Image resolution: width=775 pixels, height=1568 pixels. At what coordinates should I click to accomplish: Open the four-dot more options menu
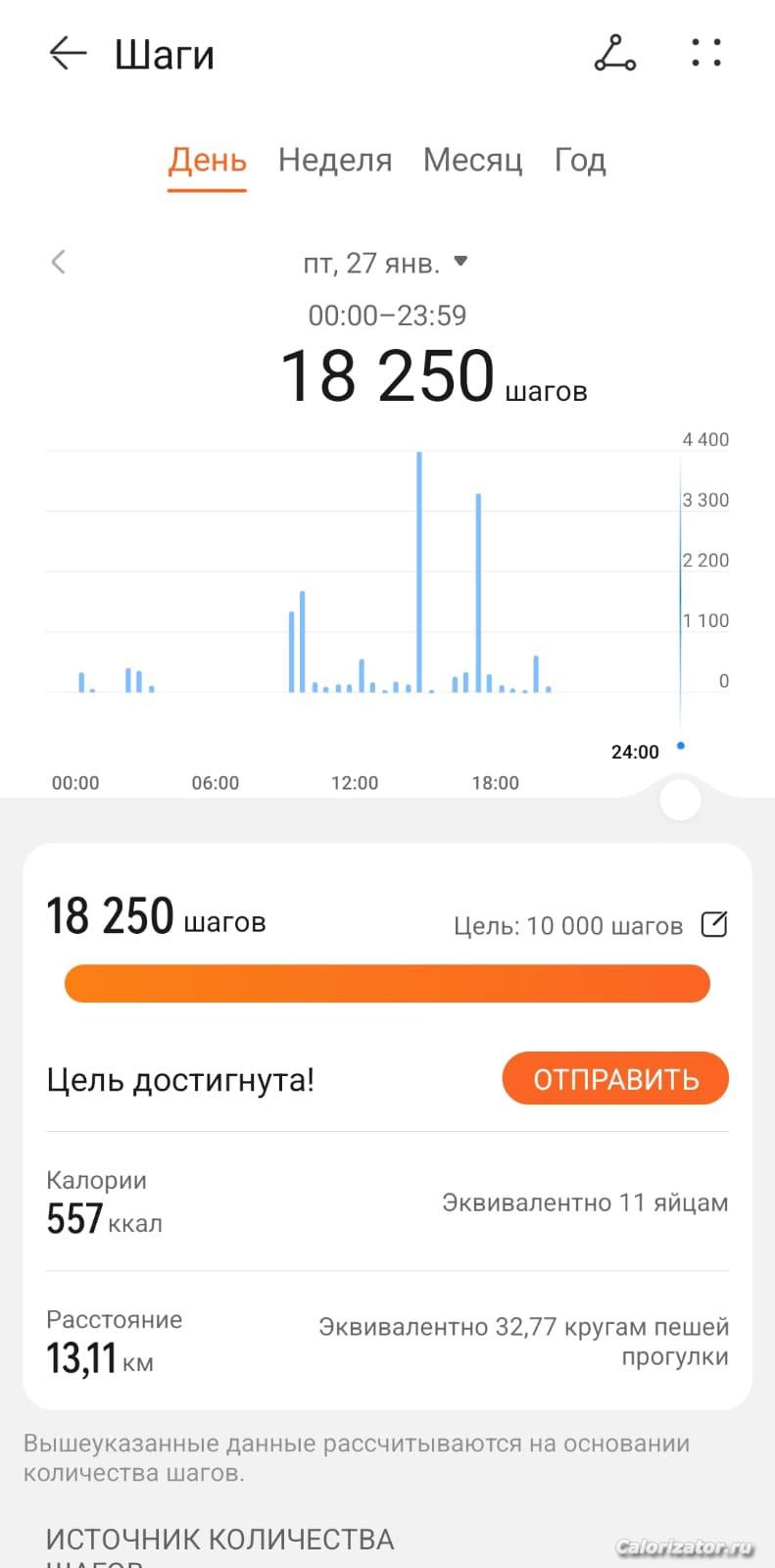(706, 53)
